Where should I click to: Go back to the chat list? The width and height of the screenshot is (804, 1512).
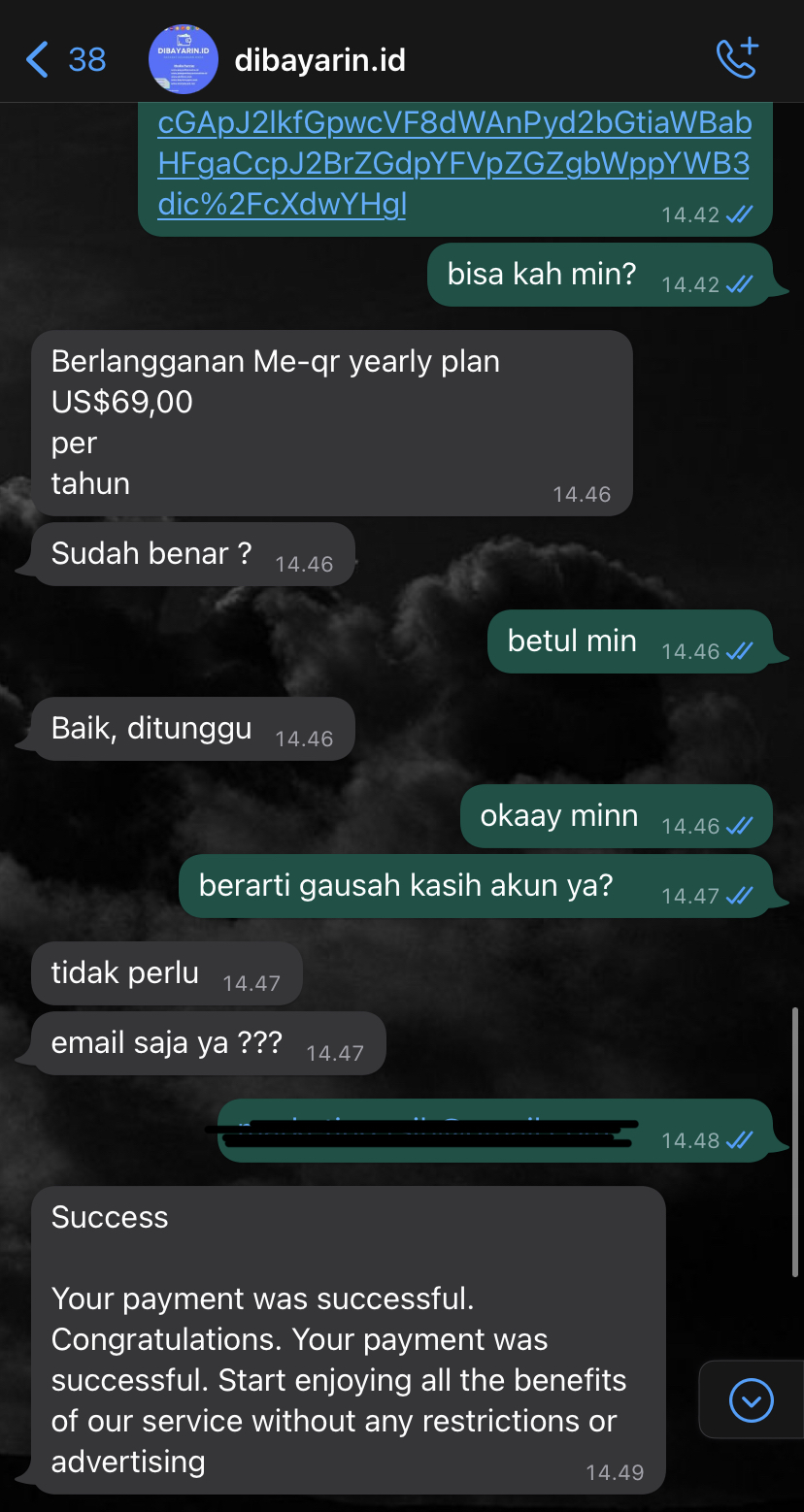click(64, 60)
